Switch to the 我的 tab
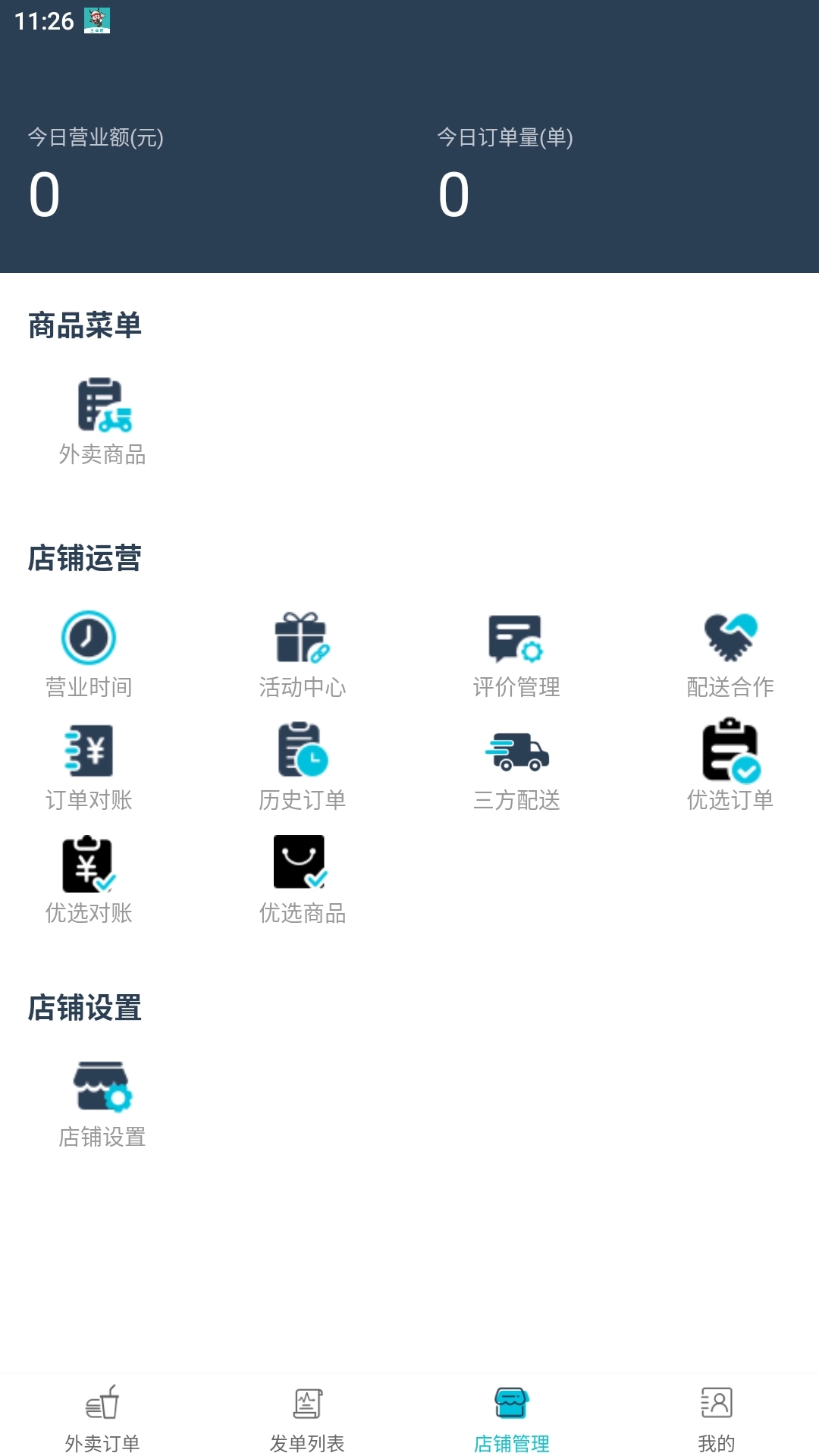Viewport: 819px width, 1456px height. point(717,1418)
